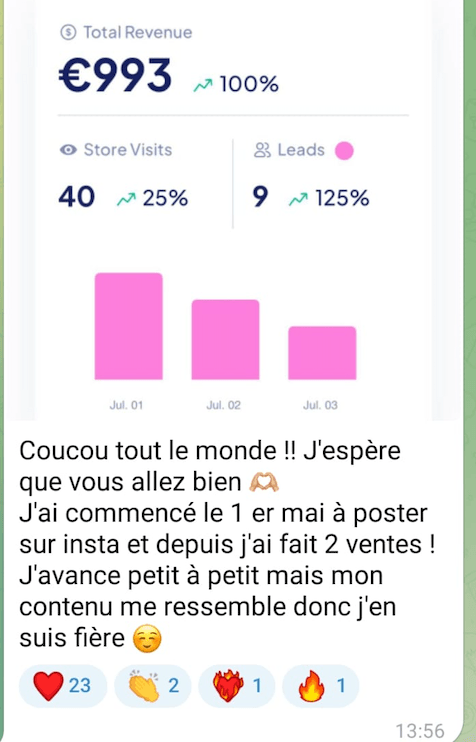The width and height of the screenshot is (476, 742).
Task: Add the fire emoji reaction
Action: click(x=320, y=686)
